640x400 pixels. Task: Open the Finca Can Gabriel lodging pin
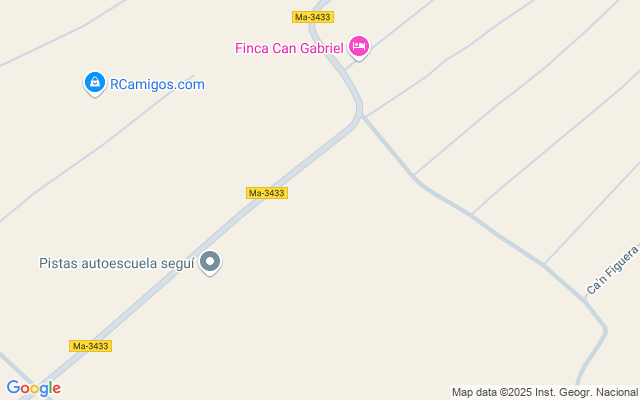click(359, 47)
